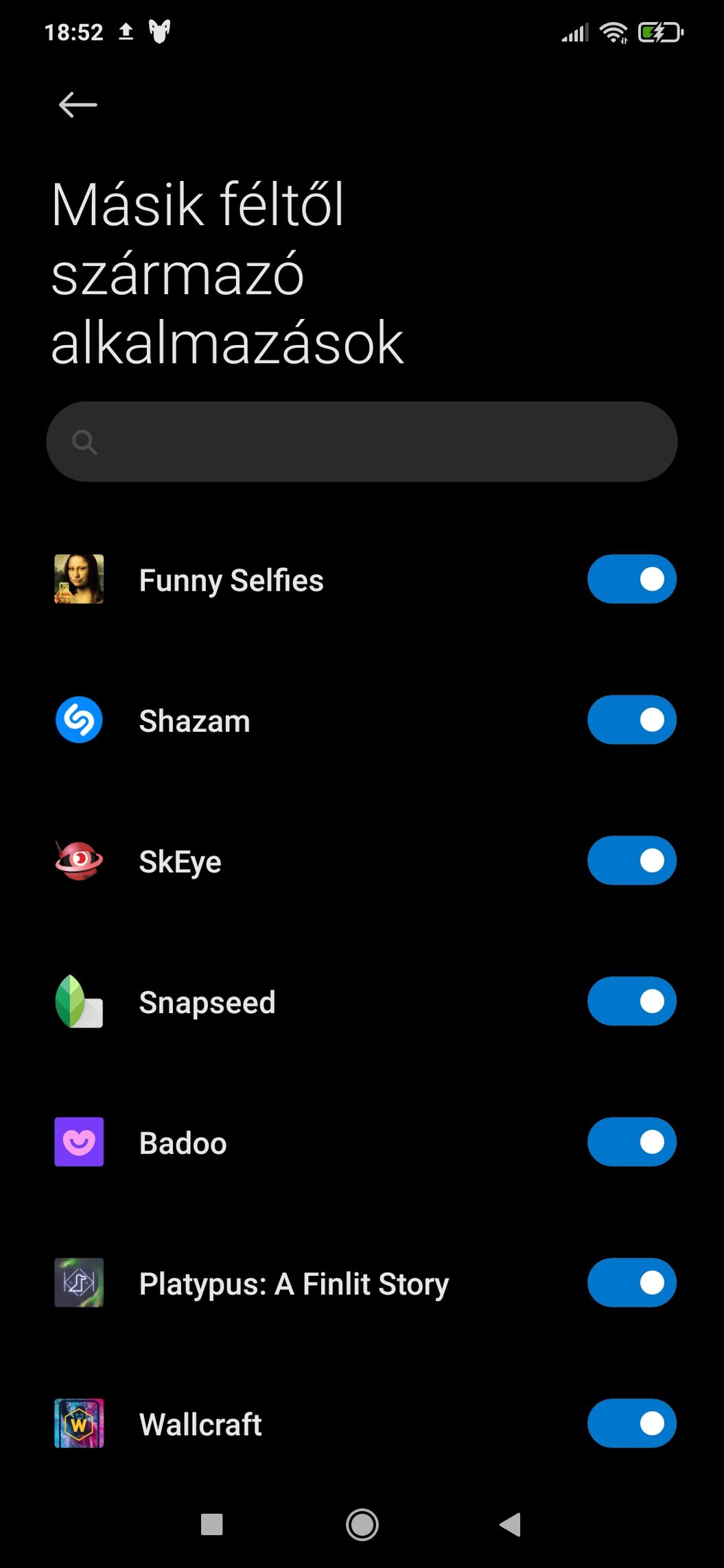
Task: Disable the Badoo toggle
Action: click(631, 1142)
